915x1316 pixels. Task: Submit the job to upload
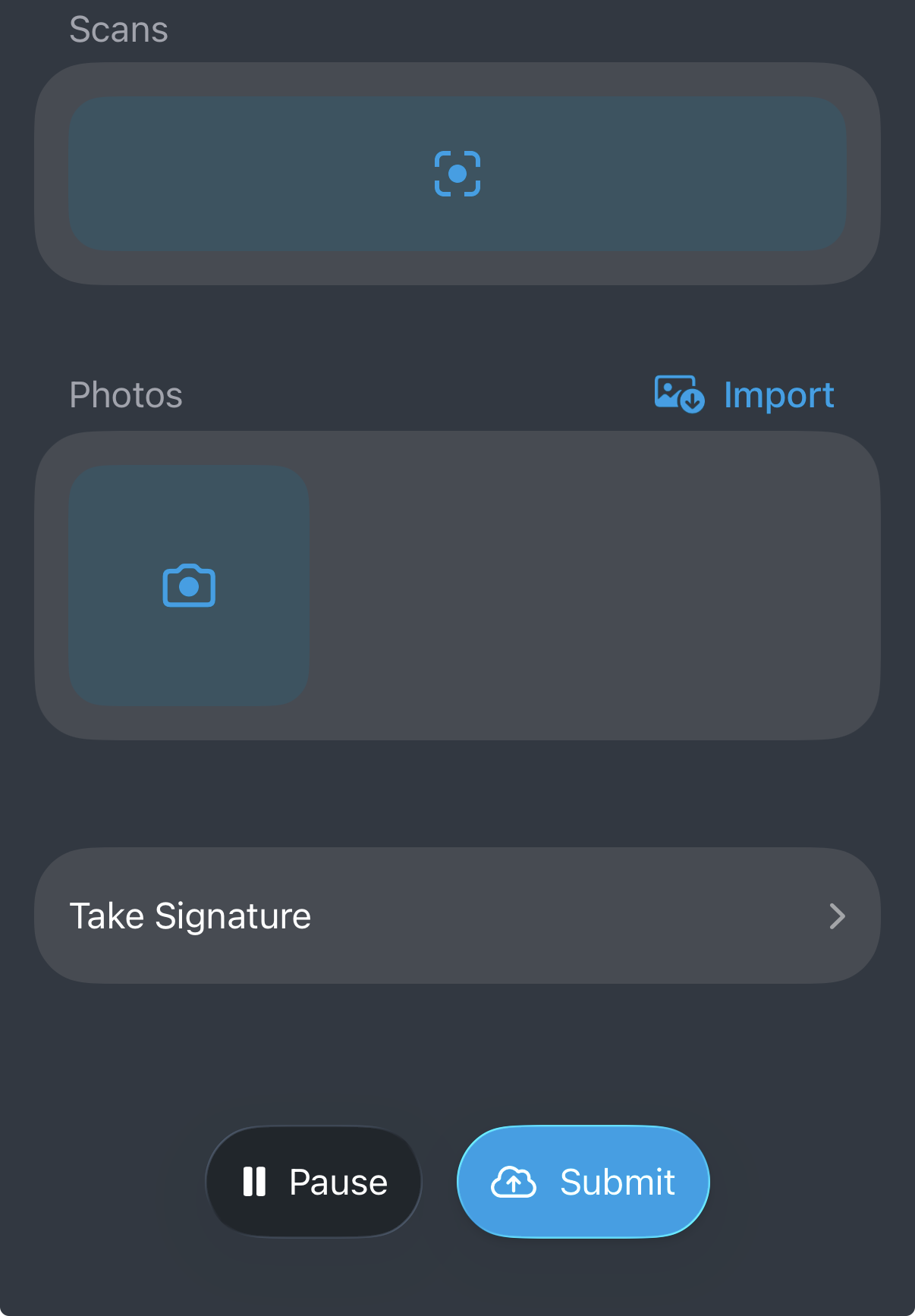tap(583, 1182)
